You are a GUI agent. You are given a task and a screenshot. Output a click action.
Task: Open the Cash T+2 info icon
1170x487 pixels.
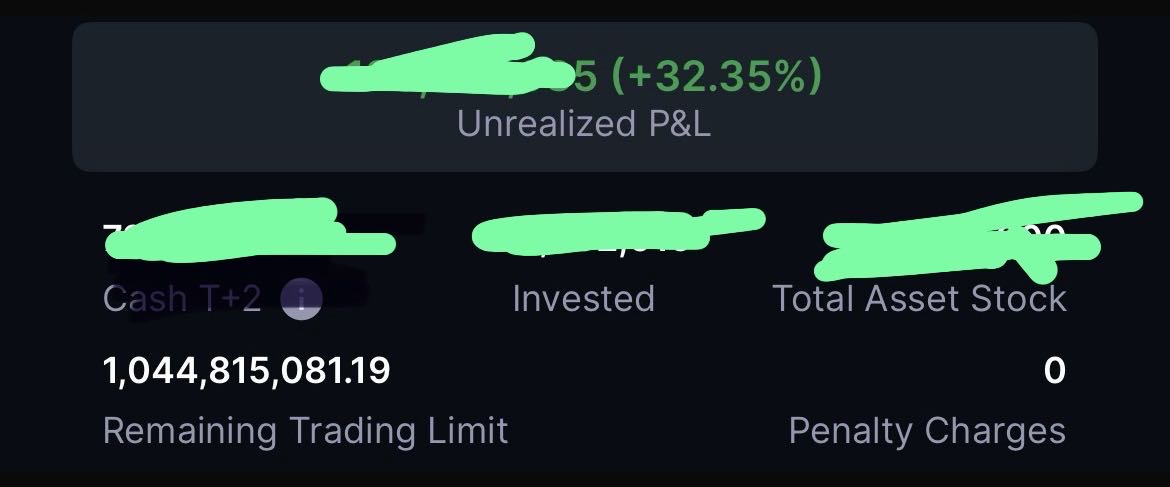[x=301, y=298]
